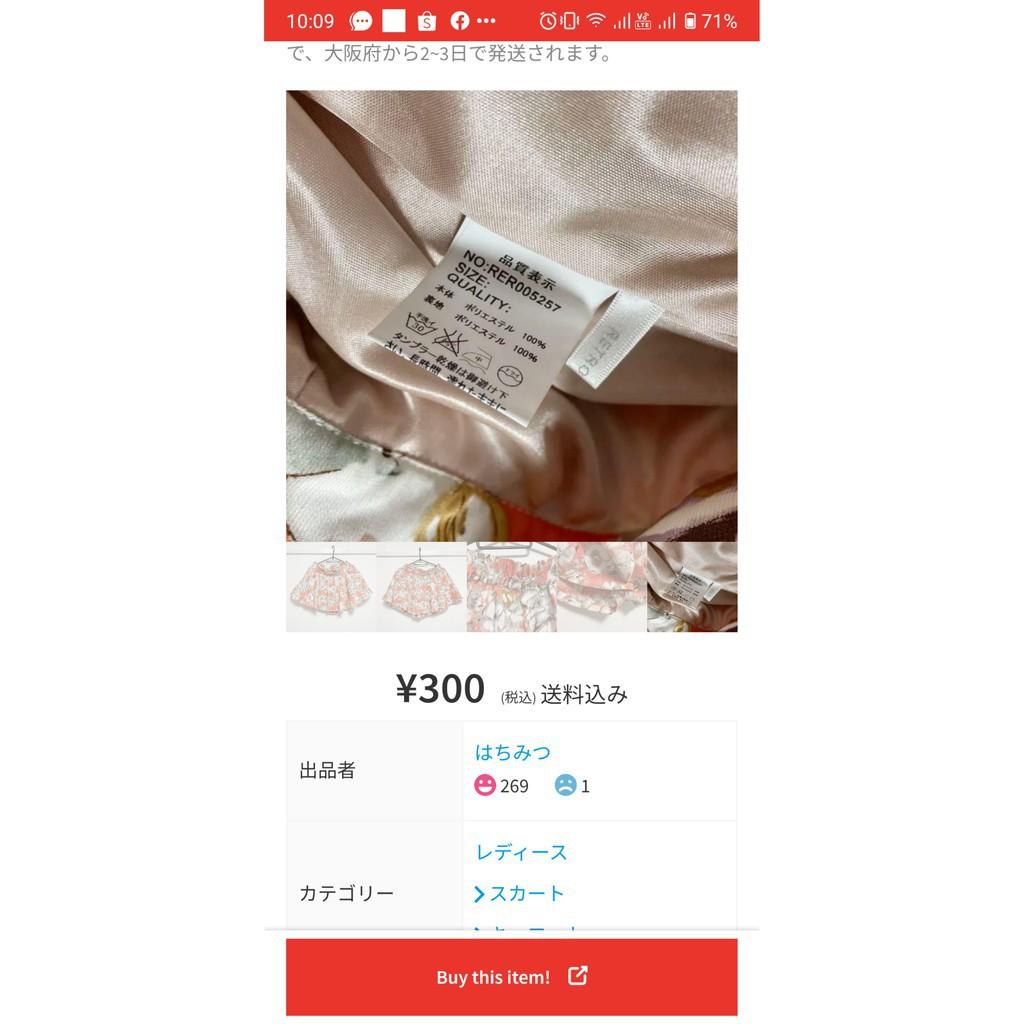Select the second skirt thumbnail
1024x1024 pixels.
(x=421, y=587)
